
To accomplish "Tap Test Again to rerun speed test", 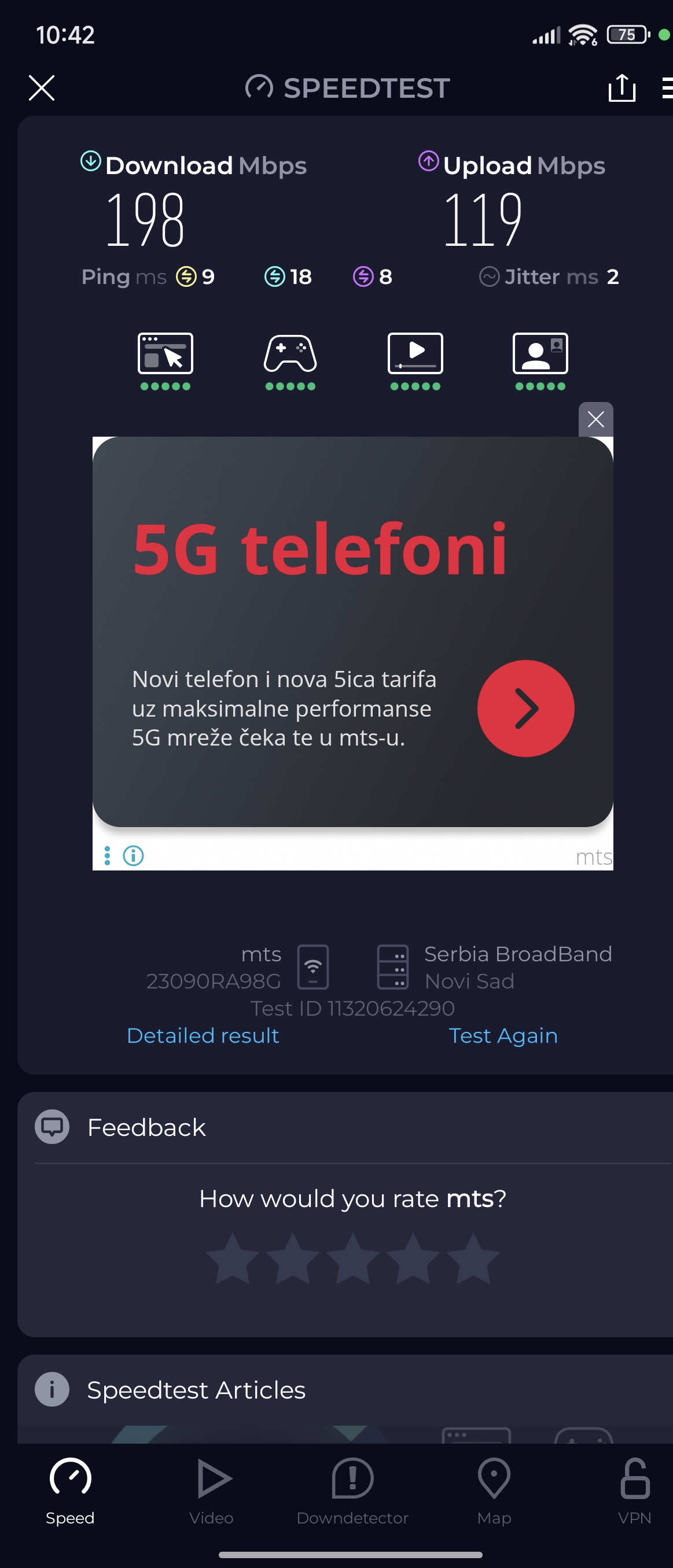I will click(x=502, y=1035).
